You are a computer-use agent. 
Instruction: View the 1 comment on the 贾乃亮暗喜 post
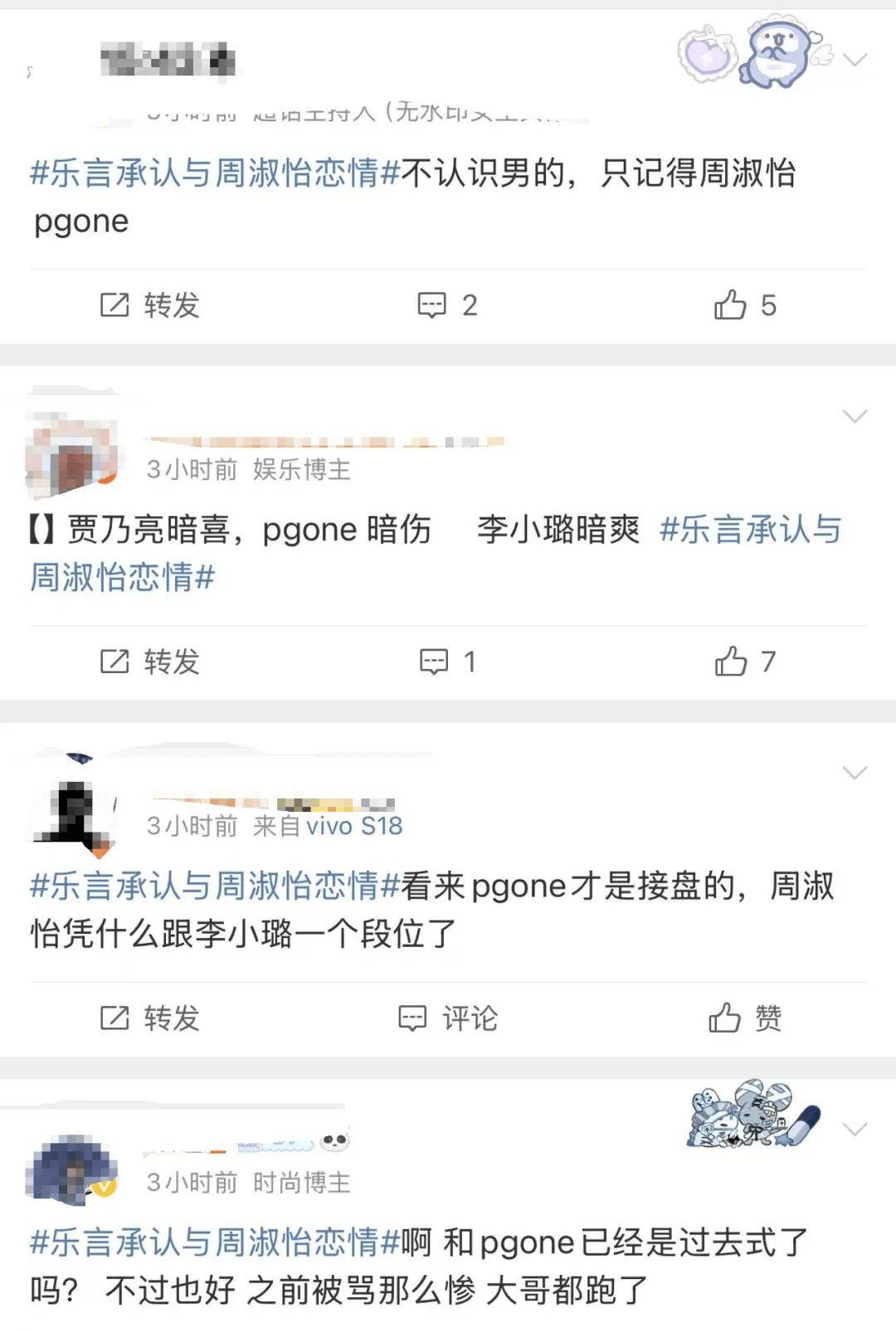tap(446, 662)
